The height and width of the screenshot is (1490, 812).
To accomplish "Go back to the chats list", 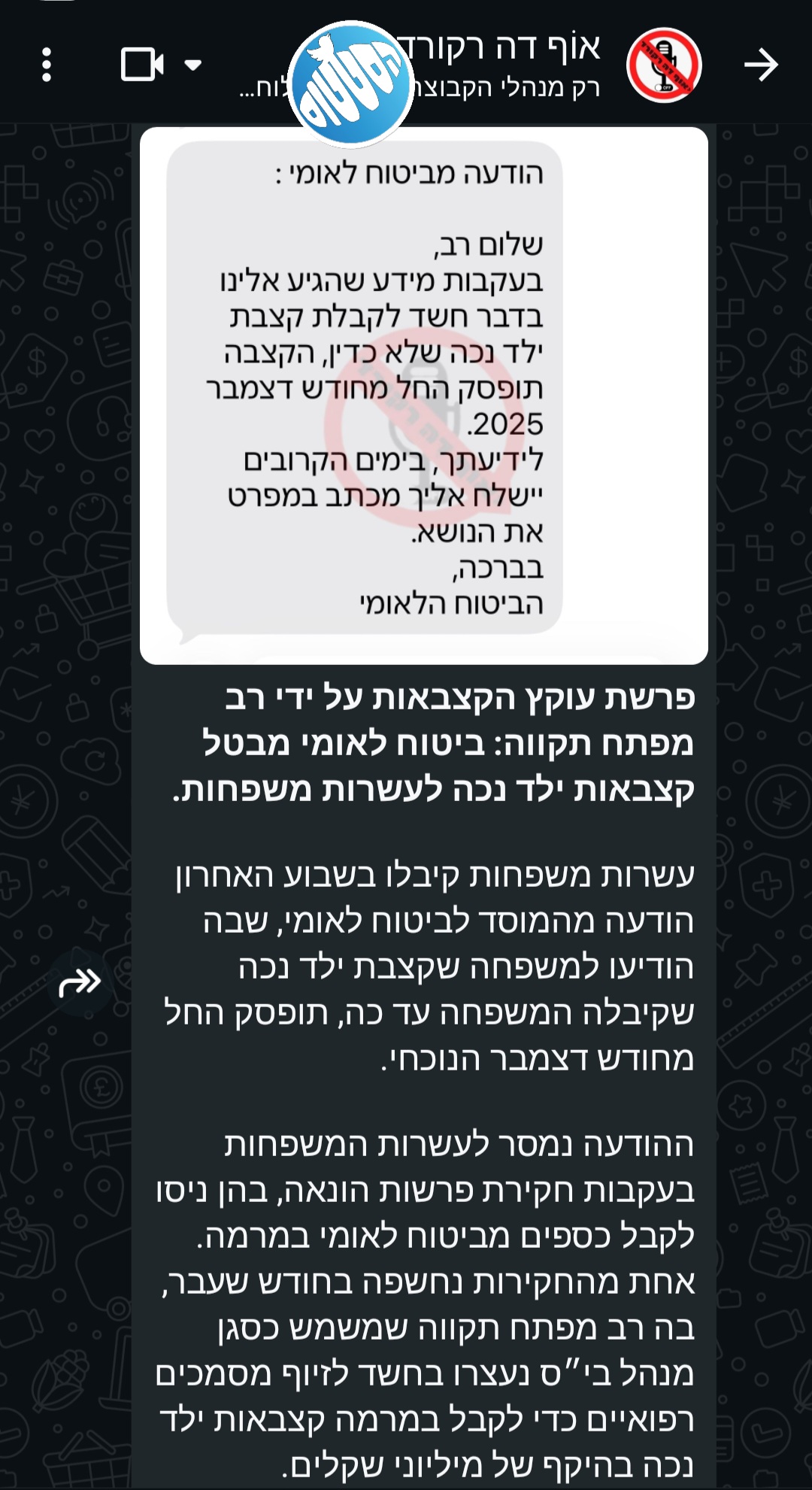I will (760, 65).
